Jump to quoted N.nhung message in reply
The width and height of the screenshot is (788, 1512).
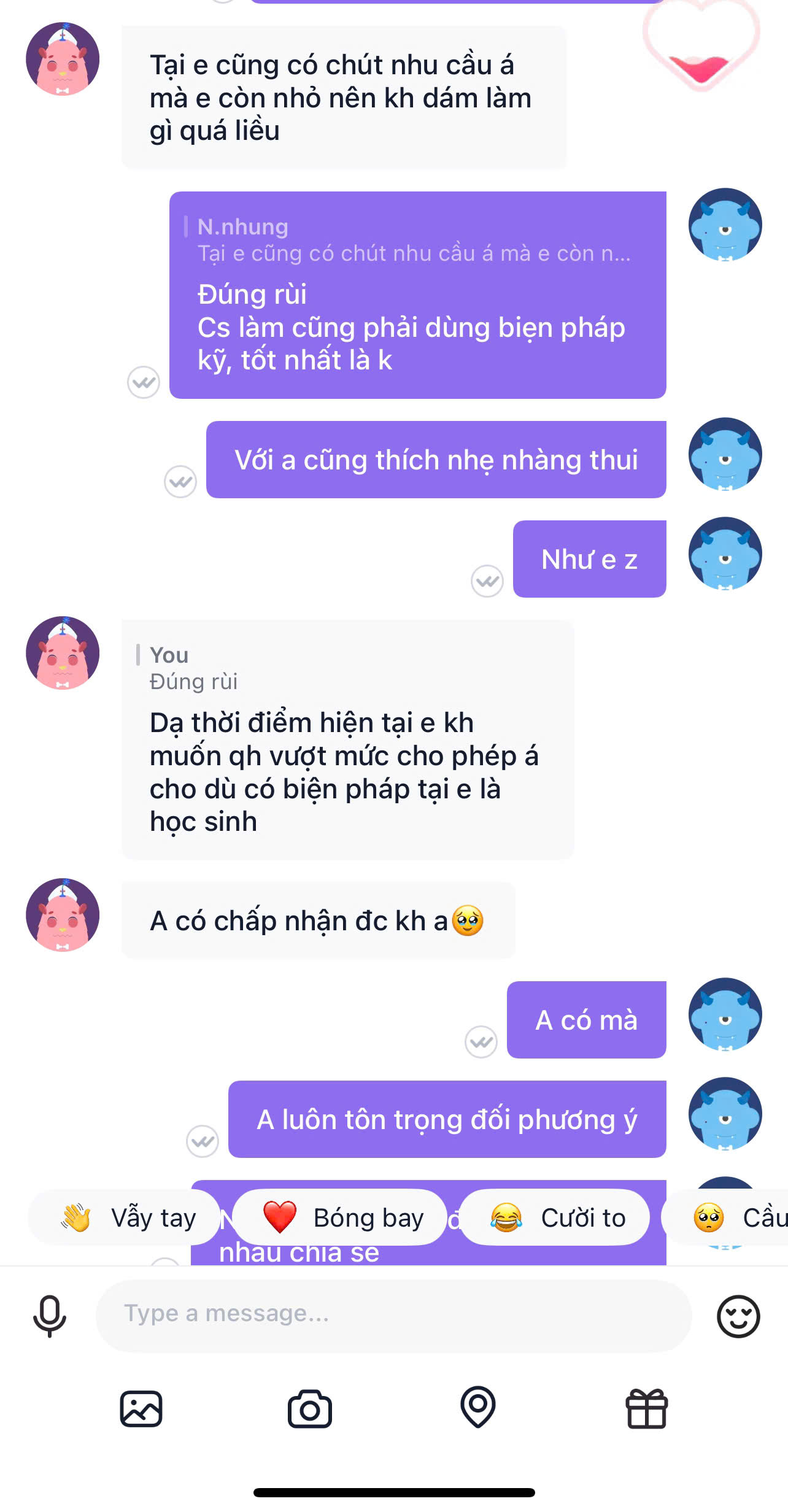pos(412,241)
